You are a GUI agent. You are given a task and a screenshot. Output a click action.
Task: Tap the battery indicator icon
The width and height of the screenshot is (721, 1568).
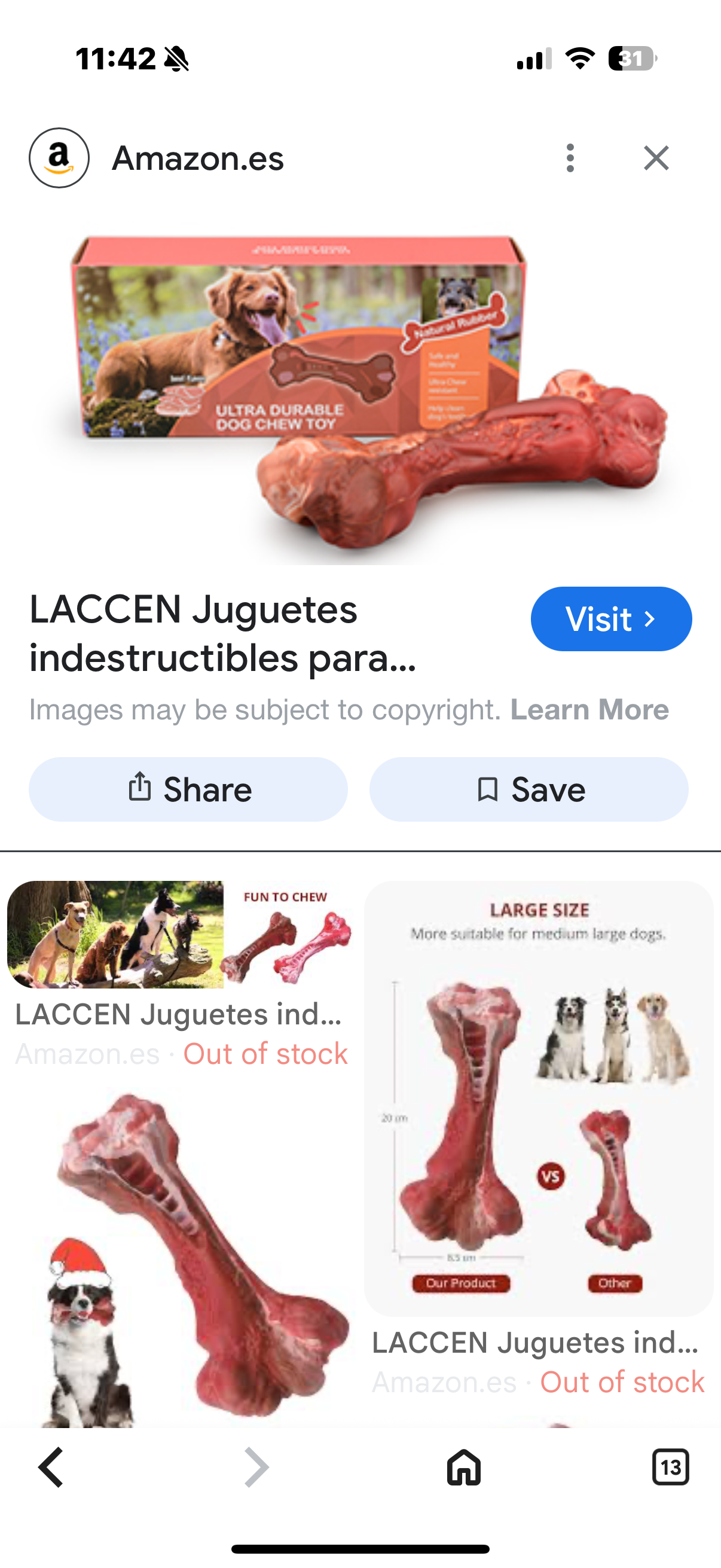(631, 59)
